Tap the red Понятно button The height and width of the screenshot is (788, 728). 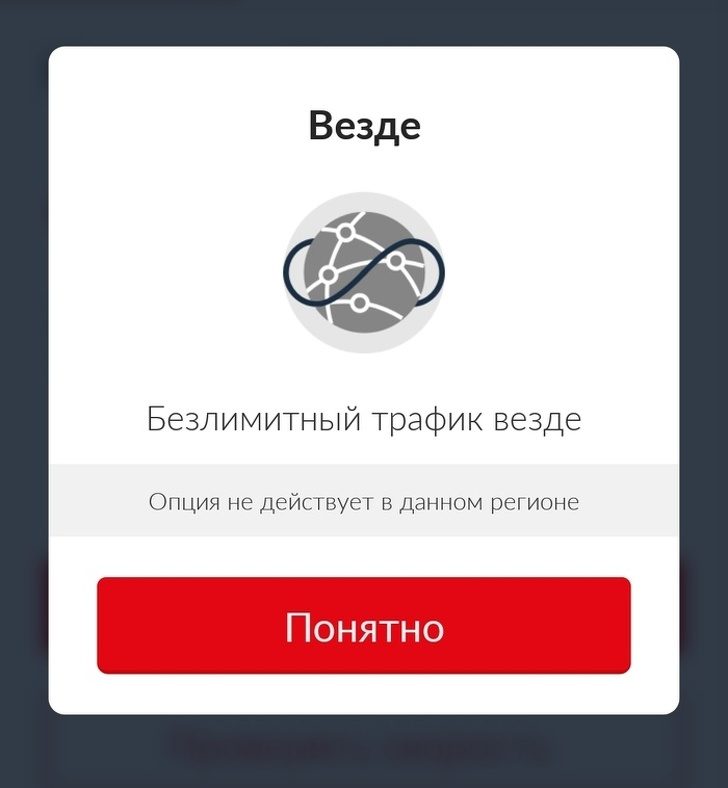pos(364,626)
